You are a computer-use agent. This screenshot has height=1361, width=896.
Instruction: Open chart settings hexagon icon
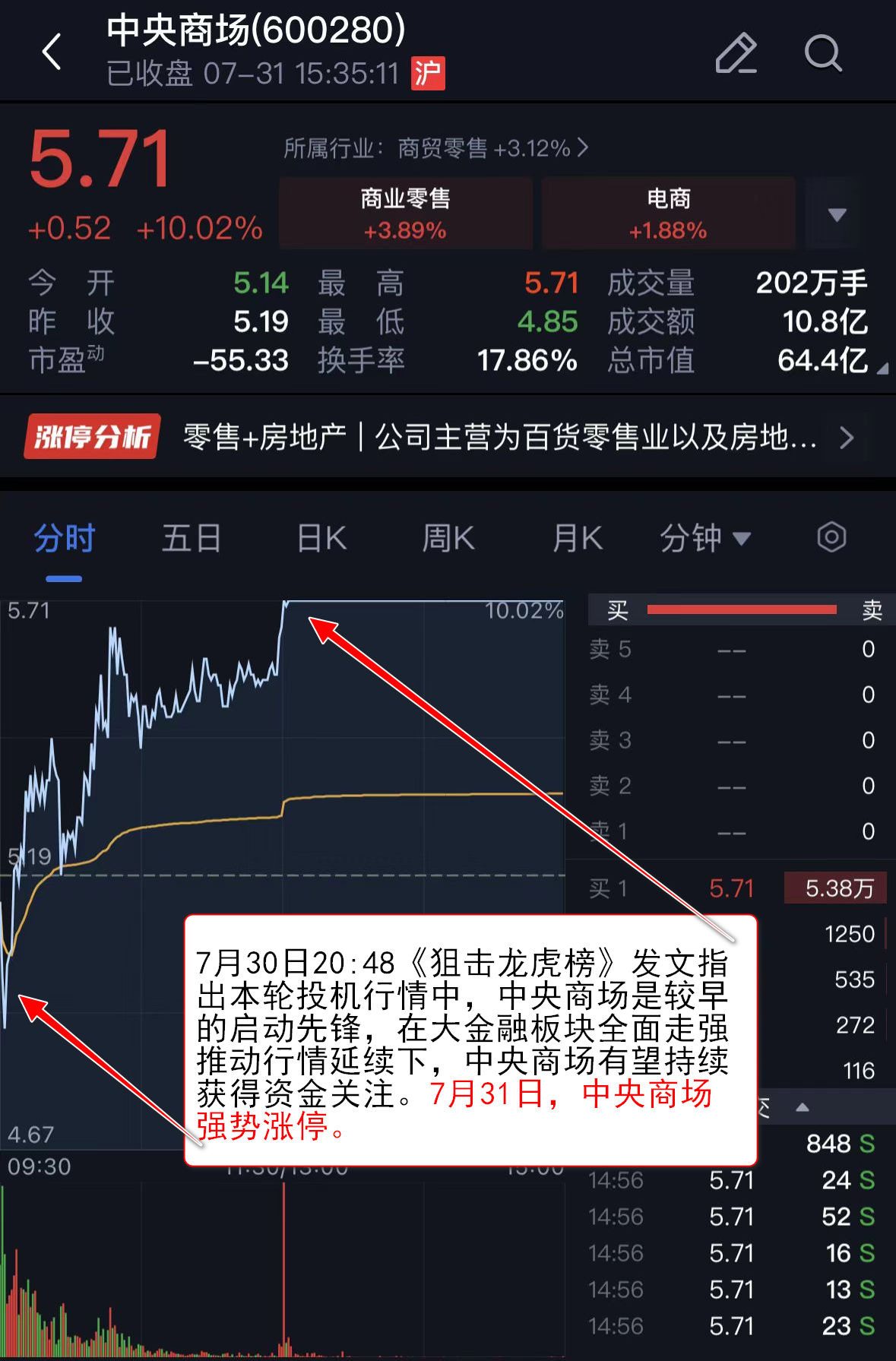831,537
